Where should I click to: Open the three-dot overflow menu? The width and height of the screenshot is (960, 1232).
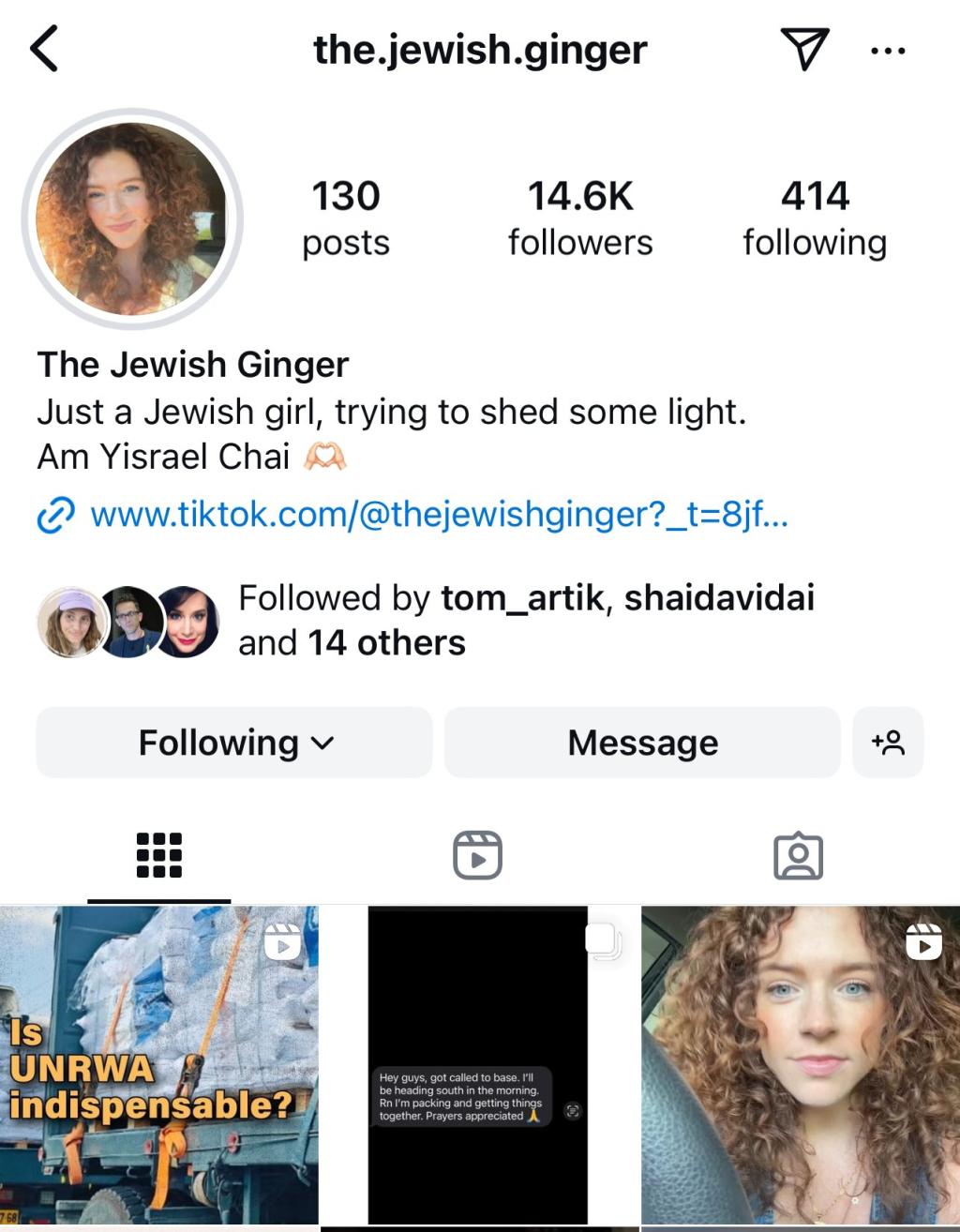pyautogui.click(x=887, y=51)
